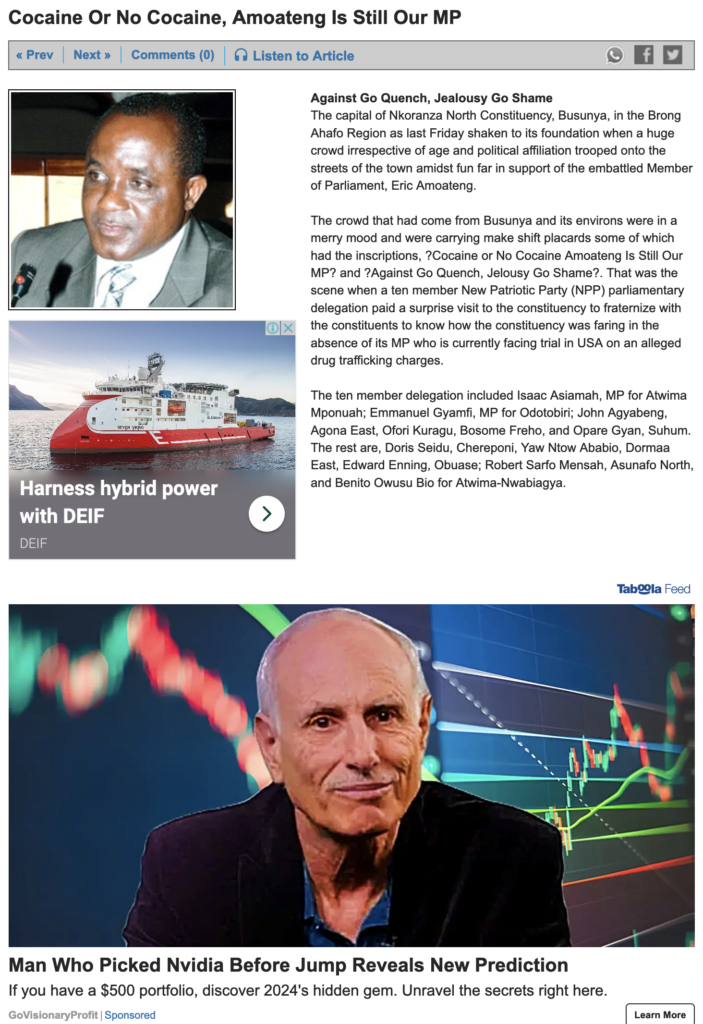This screenshot has width=703, height=1024.
Task: Share this article on Facebook
Action: coord(644,55)
